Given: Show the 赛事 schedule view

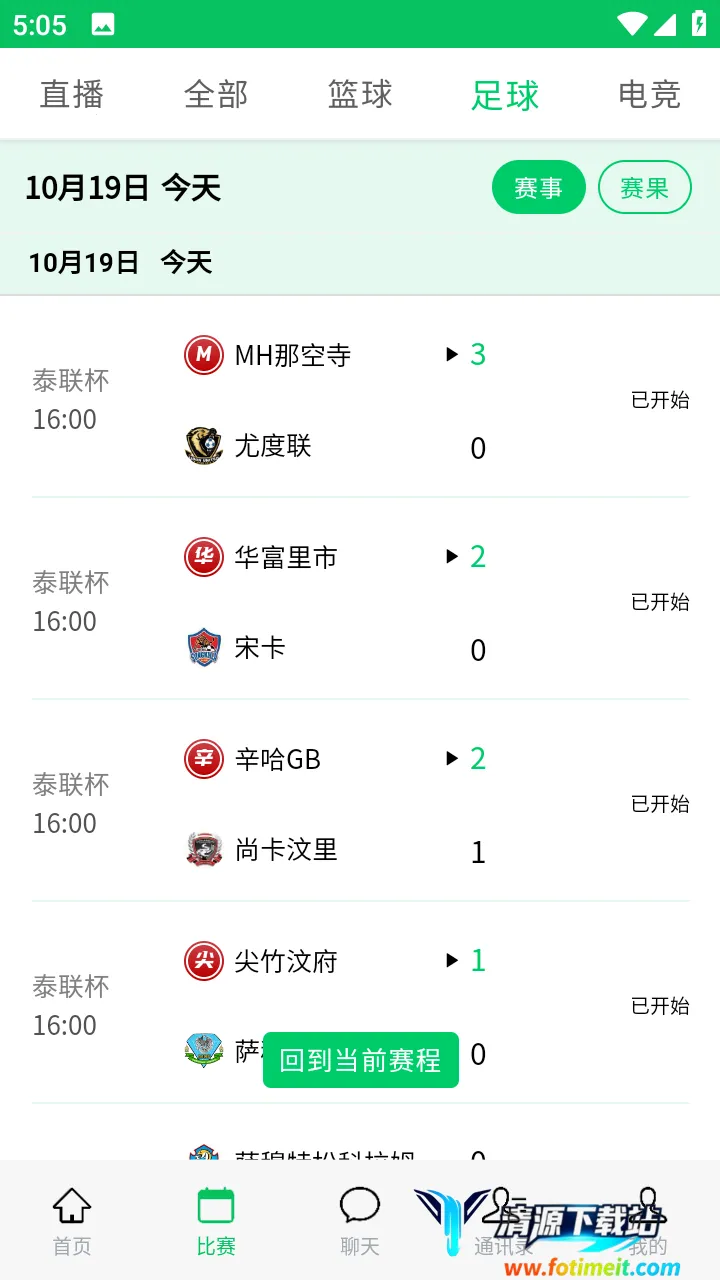Looking at the screenshot, I should coord(538,188).
